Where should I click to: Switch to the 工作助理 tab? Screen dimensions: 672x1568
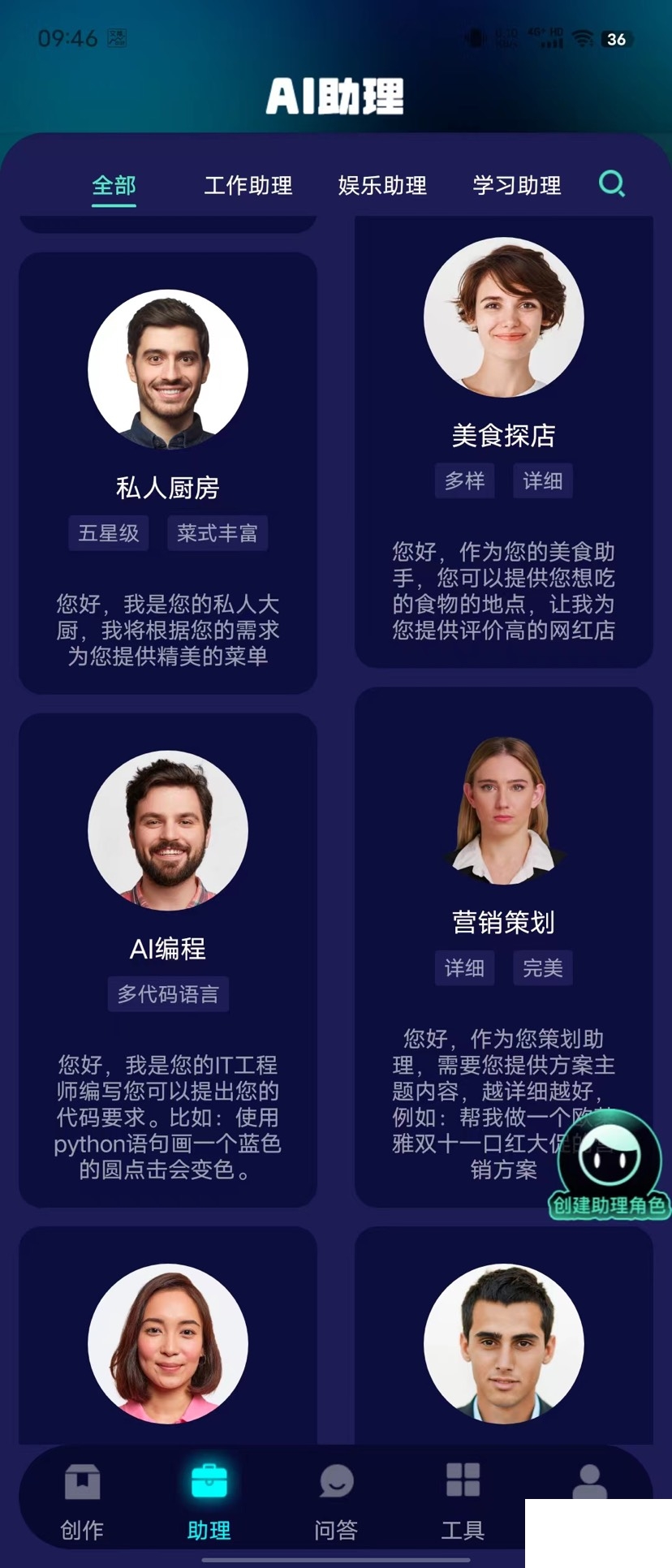point(248,186)
